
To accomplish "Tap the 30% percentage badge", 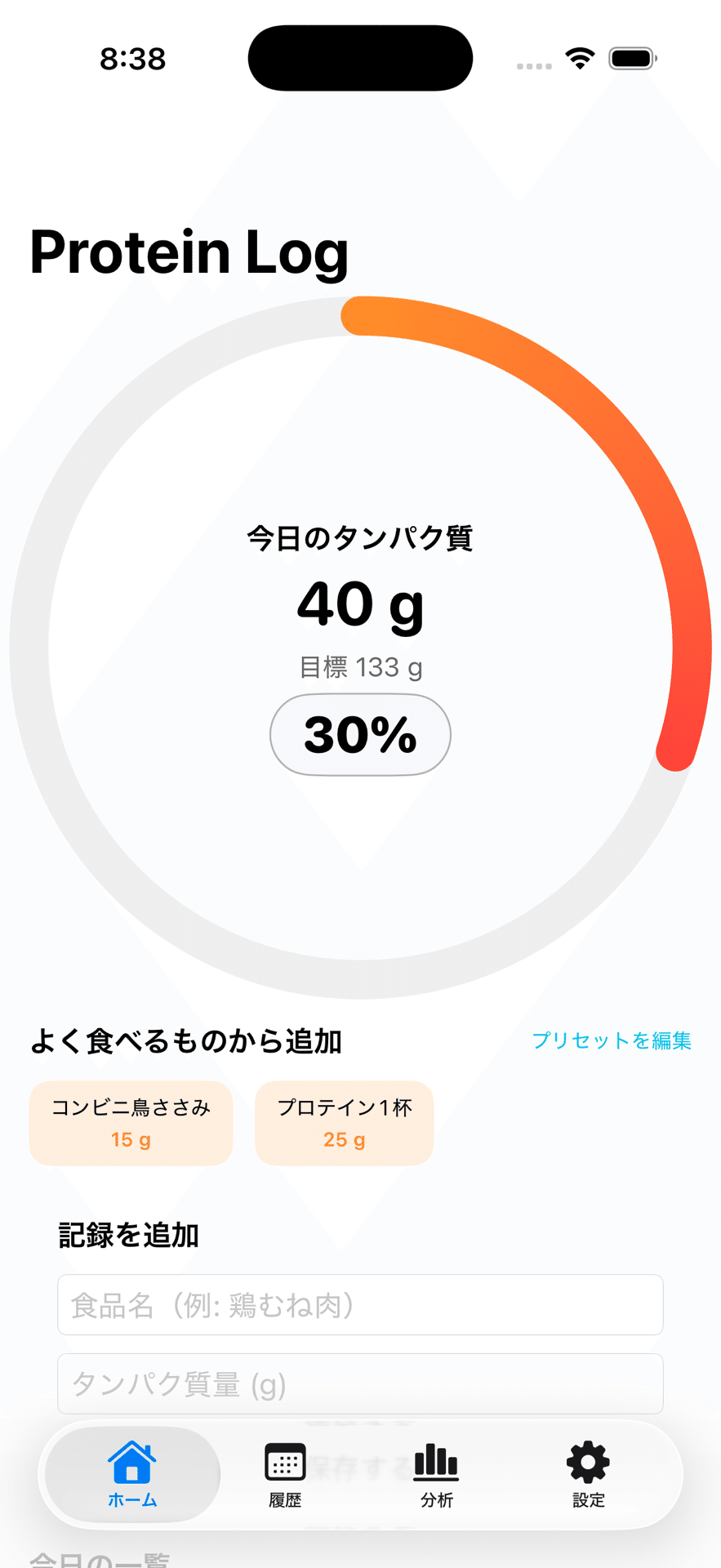I will pyautogui.click(x=359, y=734).
